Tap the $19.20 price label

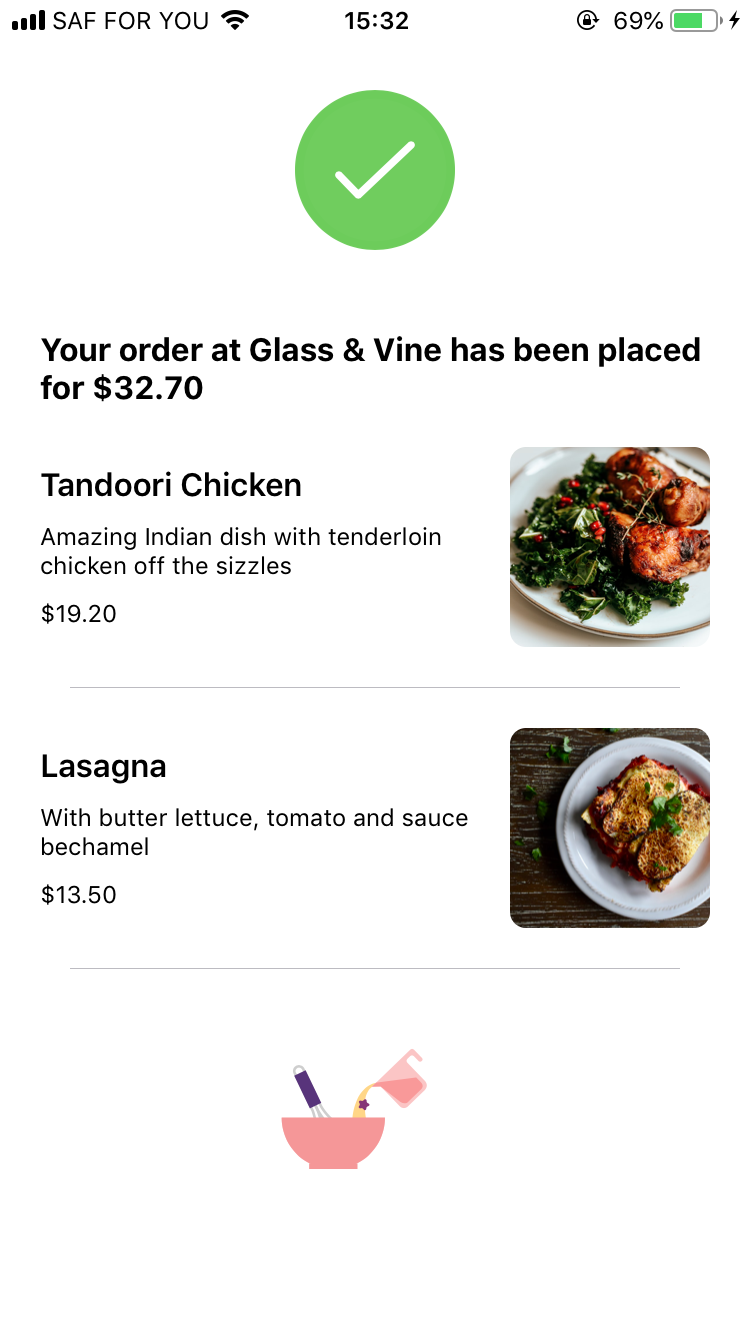(78, 613)
